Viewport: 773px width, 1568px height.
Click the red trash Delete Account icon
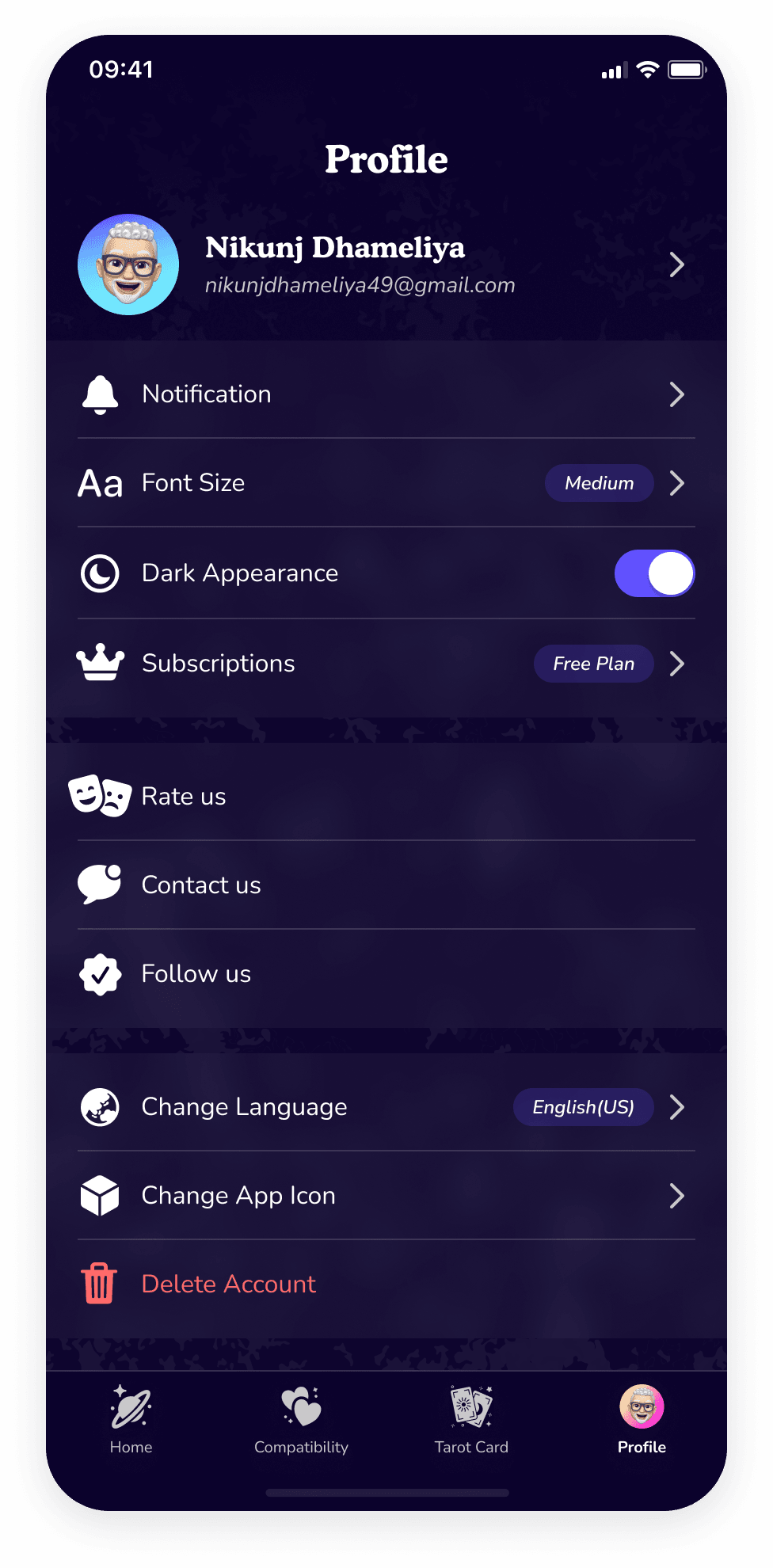(98, 1284)
